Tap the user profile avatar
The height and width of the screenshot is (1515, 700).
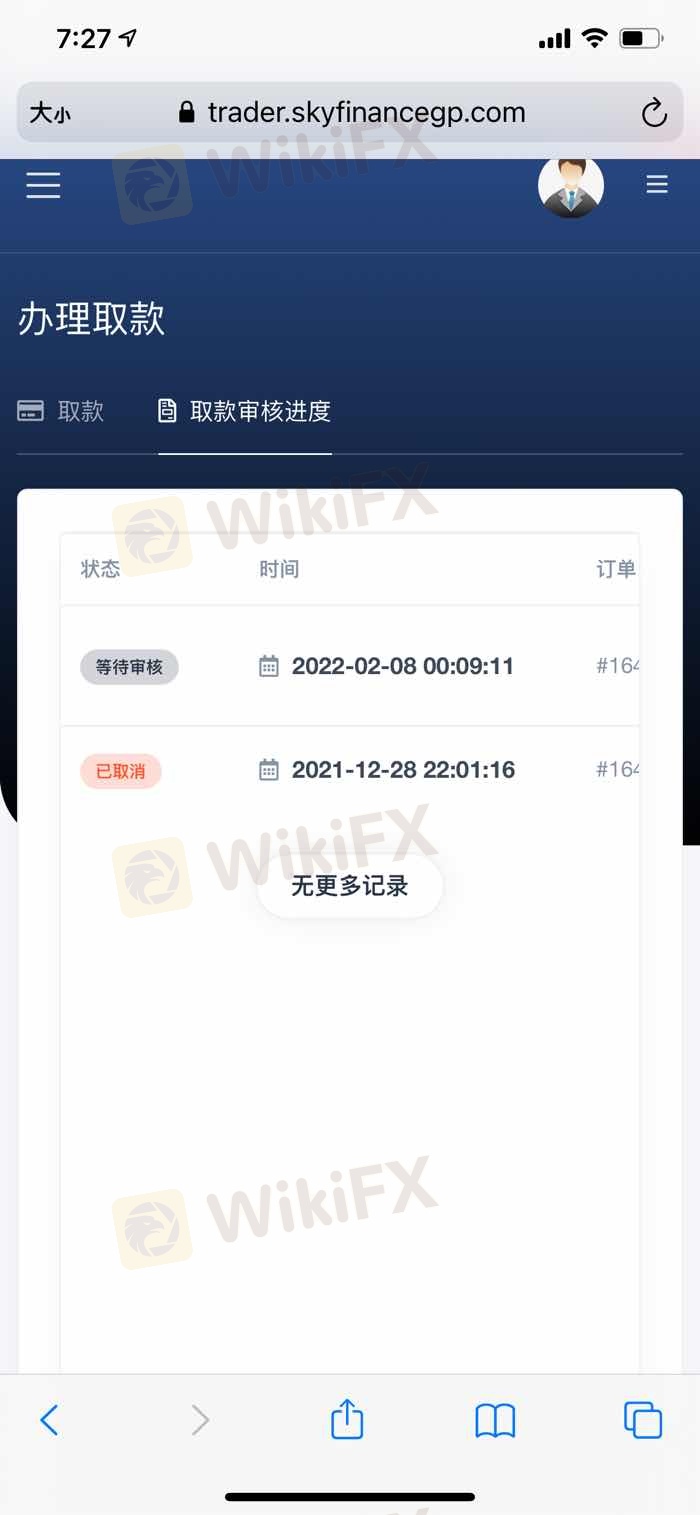571,187
